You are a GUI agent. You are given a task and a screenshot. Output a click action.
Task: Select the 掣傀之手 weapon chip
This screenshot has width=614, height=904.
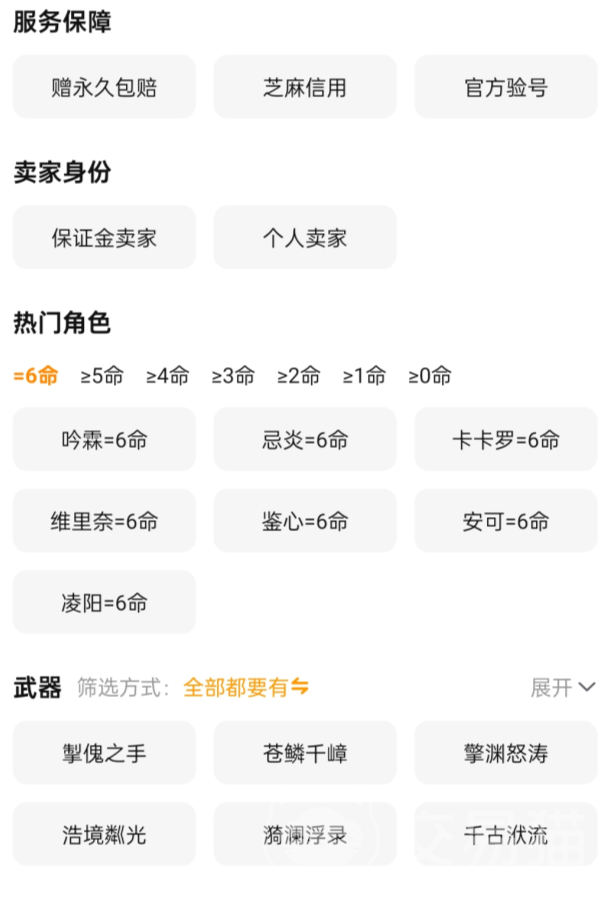pyautogui.click(x=104, y=753)
